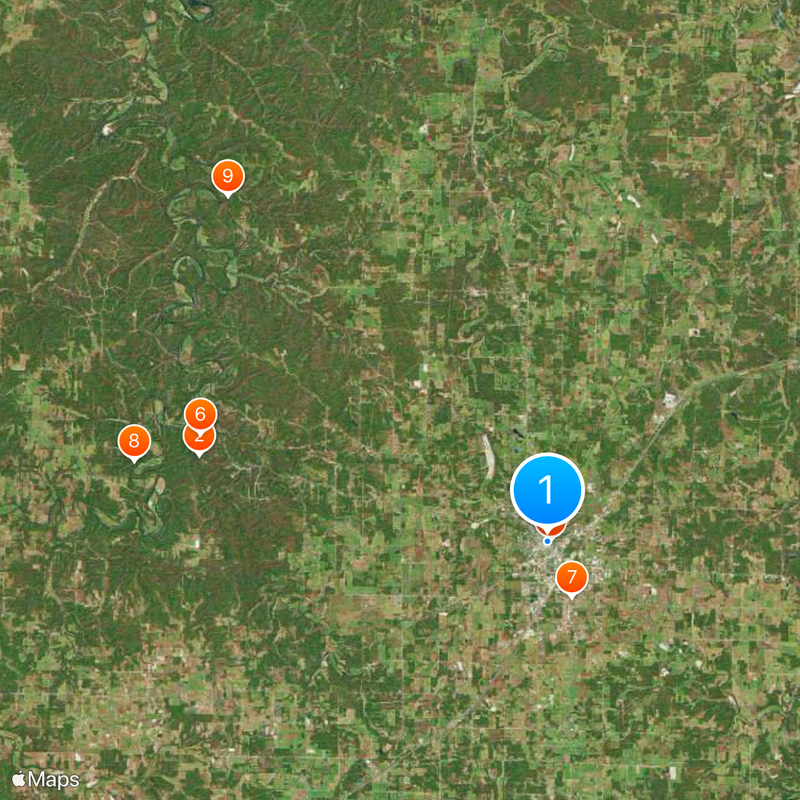The width and height of the screenshot is (800, 800).
Task: Tap map pin number 7
Action: [571, 577]
